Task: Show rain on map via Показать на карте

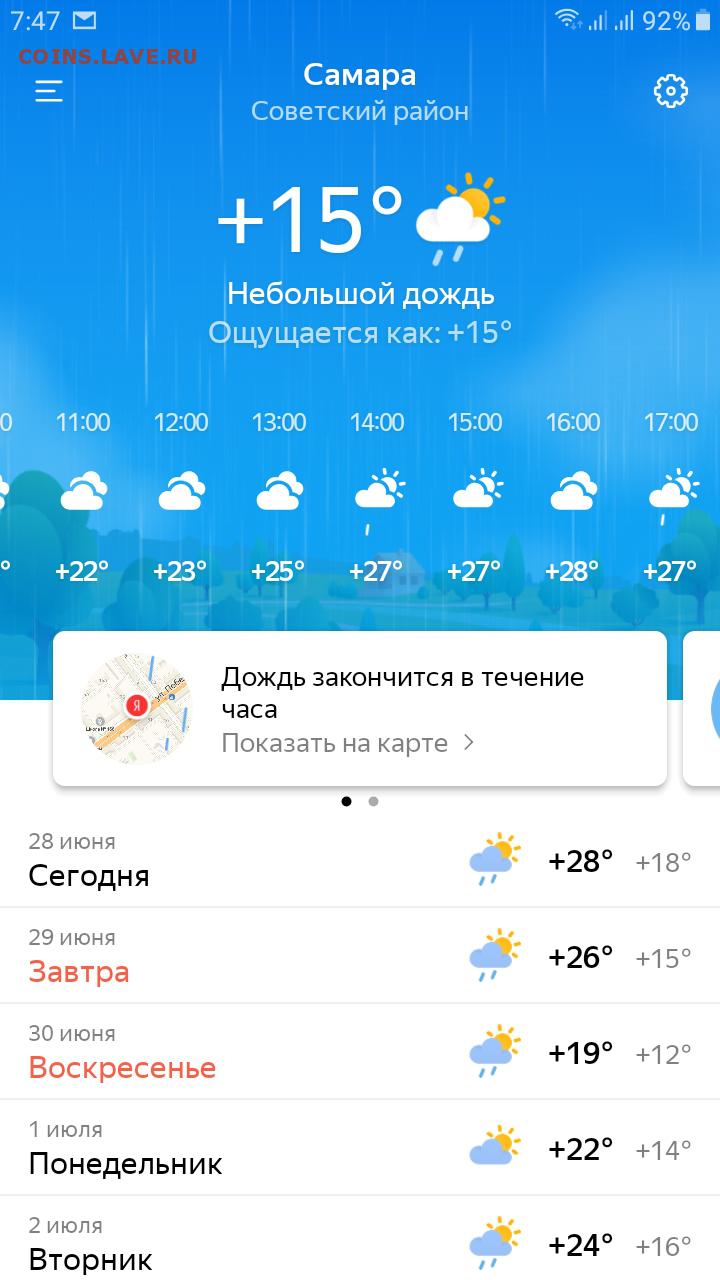Action: 346,743
